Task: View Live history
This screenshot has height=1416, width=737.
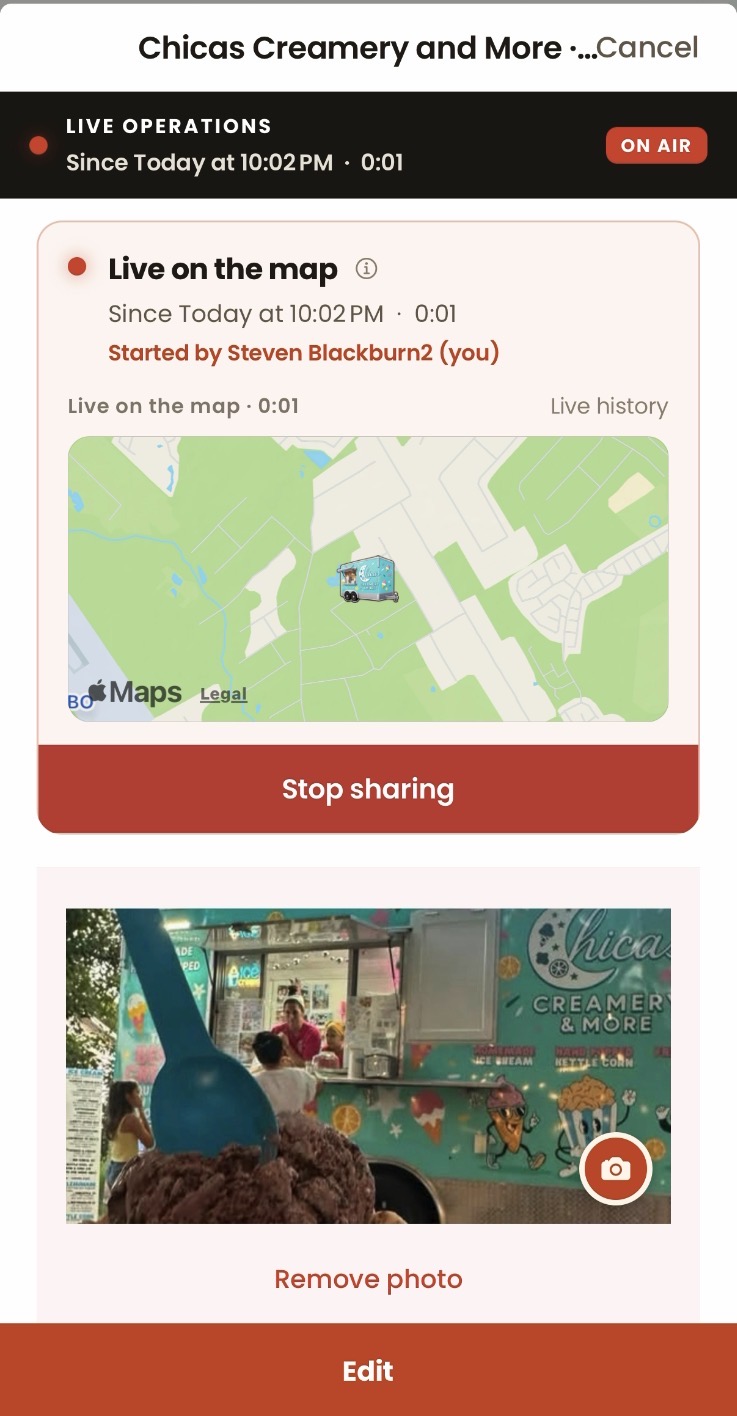Action: 609,406
